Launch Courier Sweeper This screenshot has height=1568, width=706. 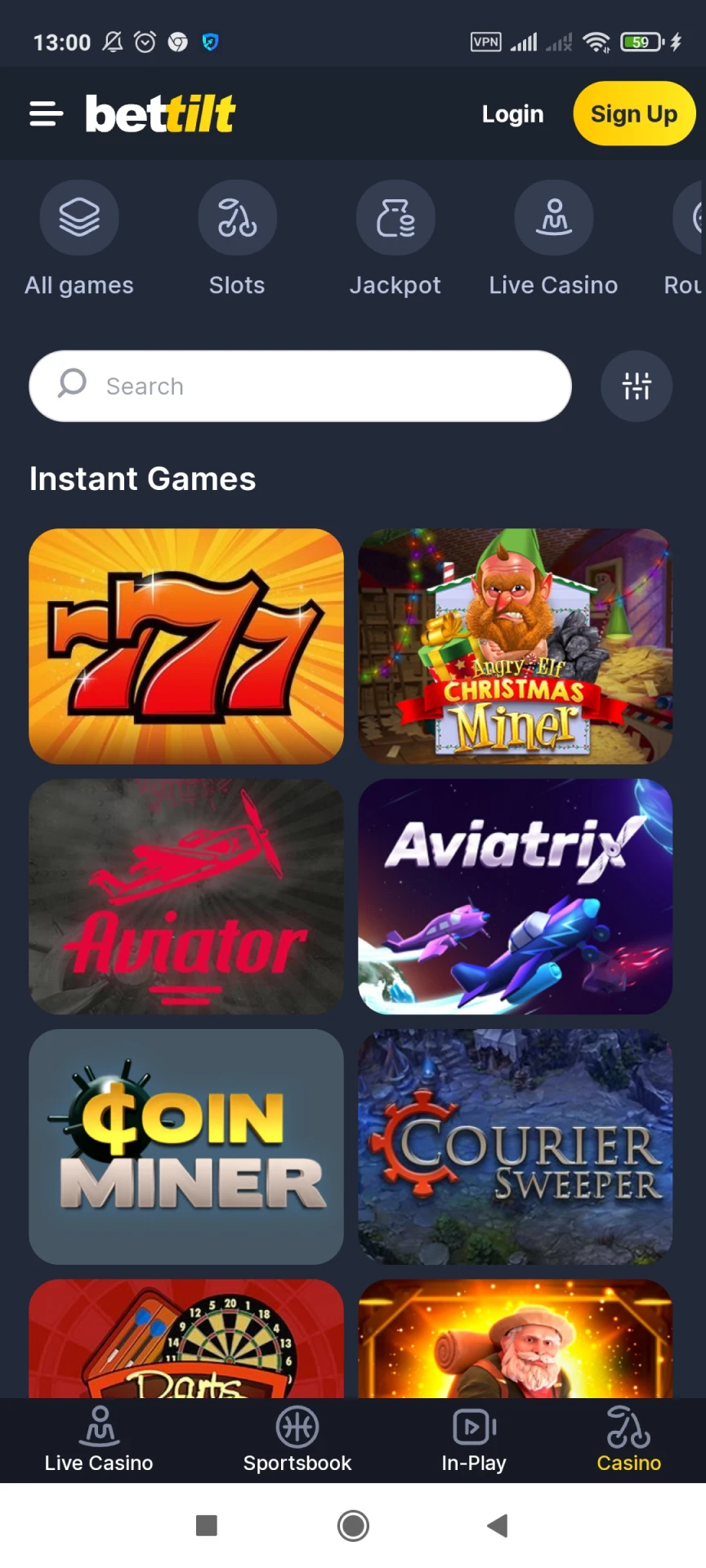pyautogui.click(x=516, y=1147)
